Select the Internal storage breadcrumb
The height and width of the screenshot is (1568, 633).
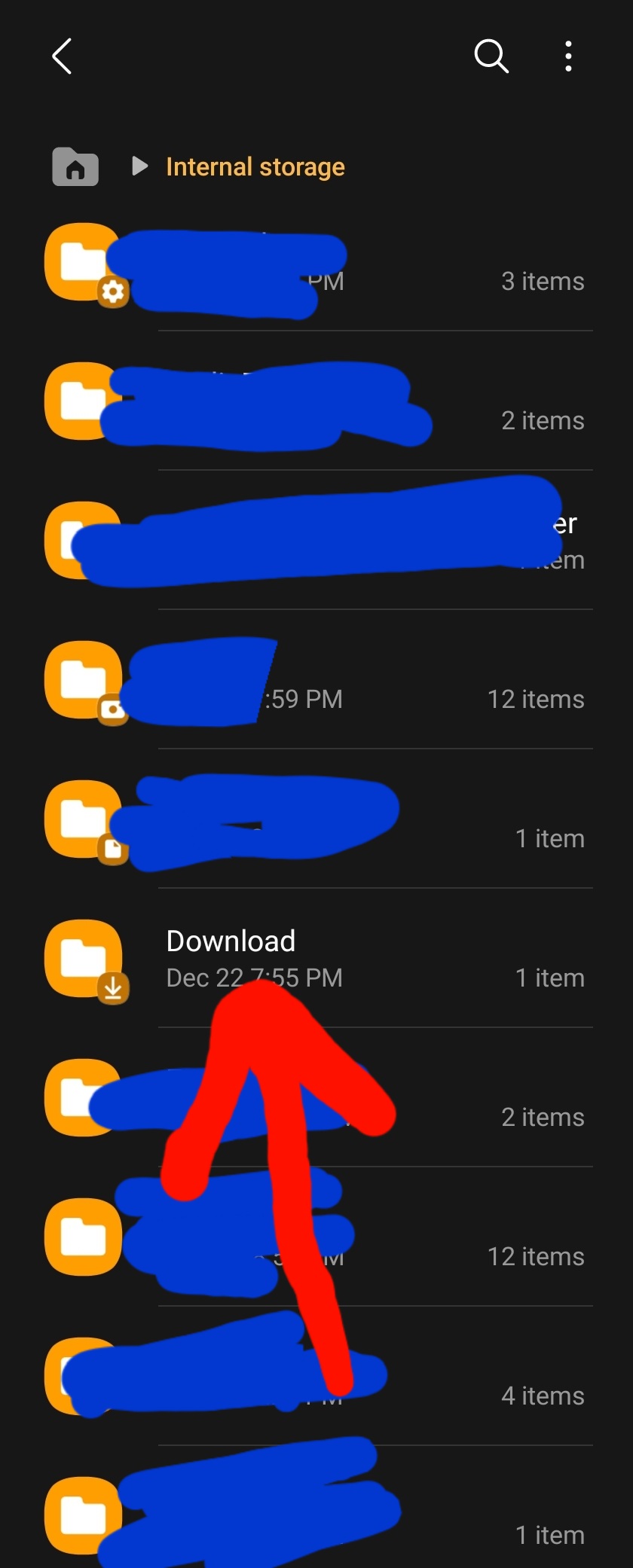(x=255, y=166)
